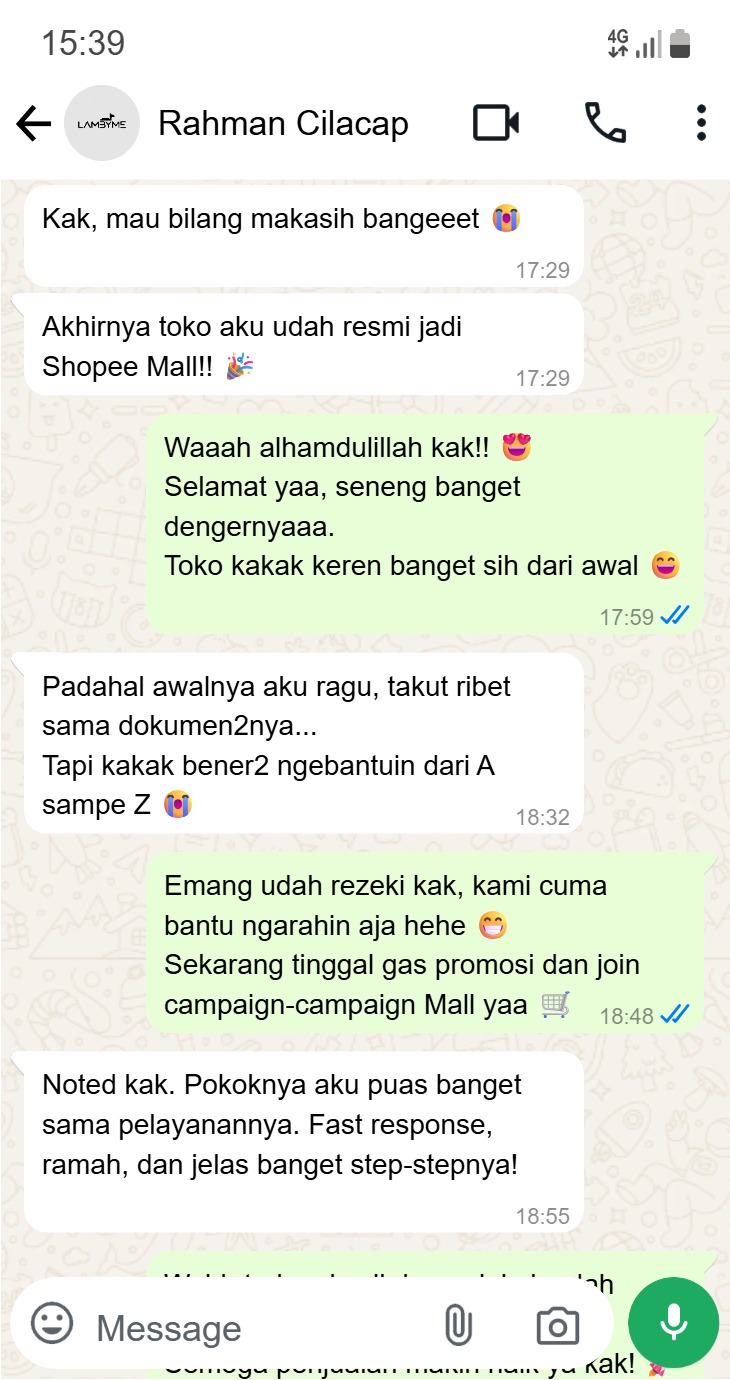Open the three-dot overflow menu

coord(701,124)
